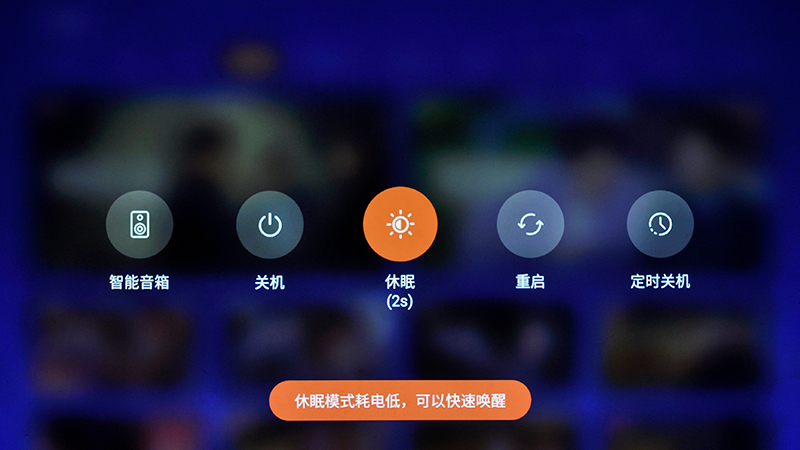The image size is (800, 450).
Task: Select 重启 to restart the device
Action: (530, 224)
